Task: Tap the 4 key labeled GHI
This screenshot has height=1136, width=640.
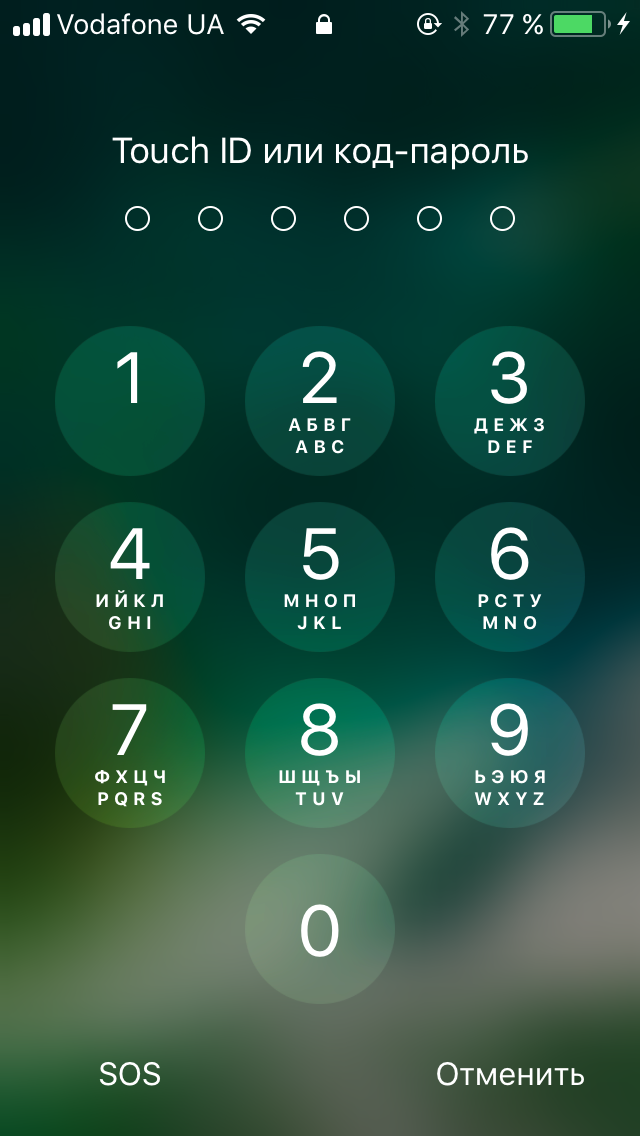Action: click(130, 577)
